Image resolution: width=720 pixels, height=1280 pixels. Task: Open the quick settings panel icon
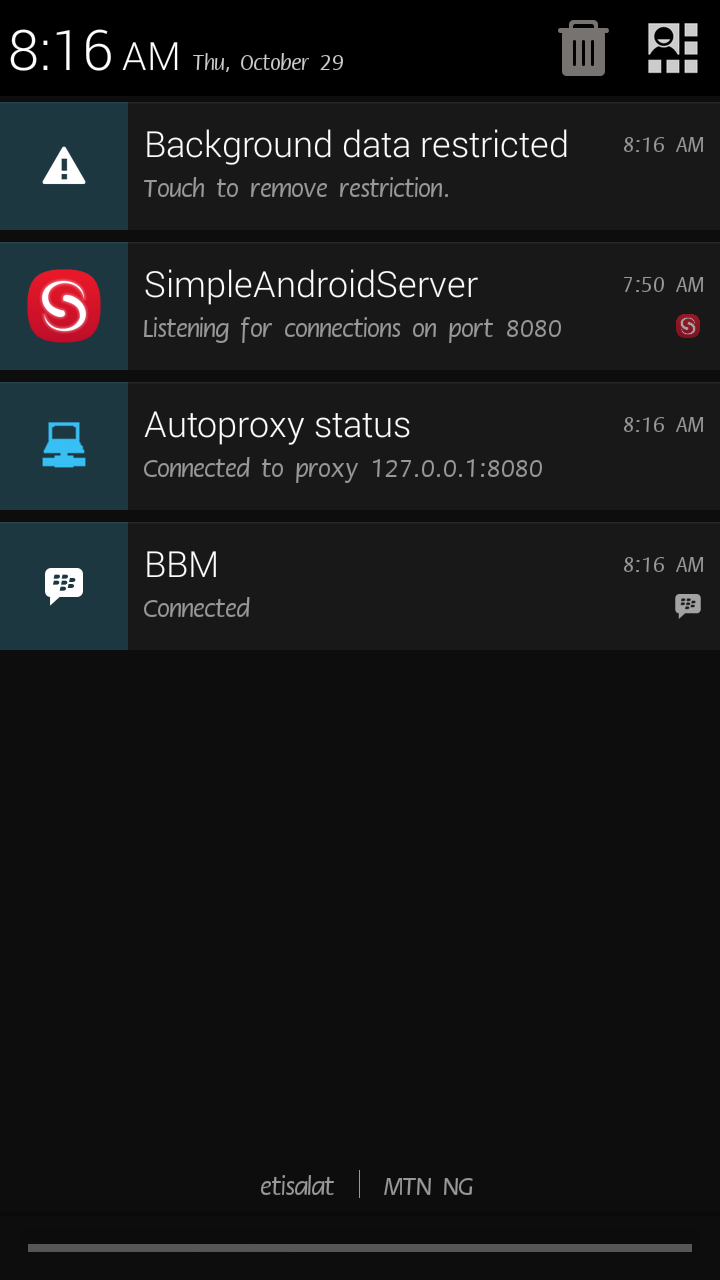(x=672, y=48)
